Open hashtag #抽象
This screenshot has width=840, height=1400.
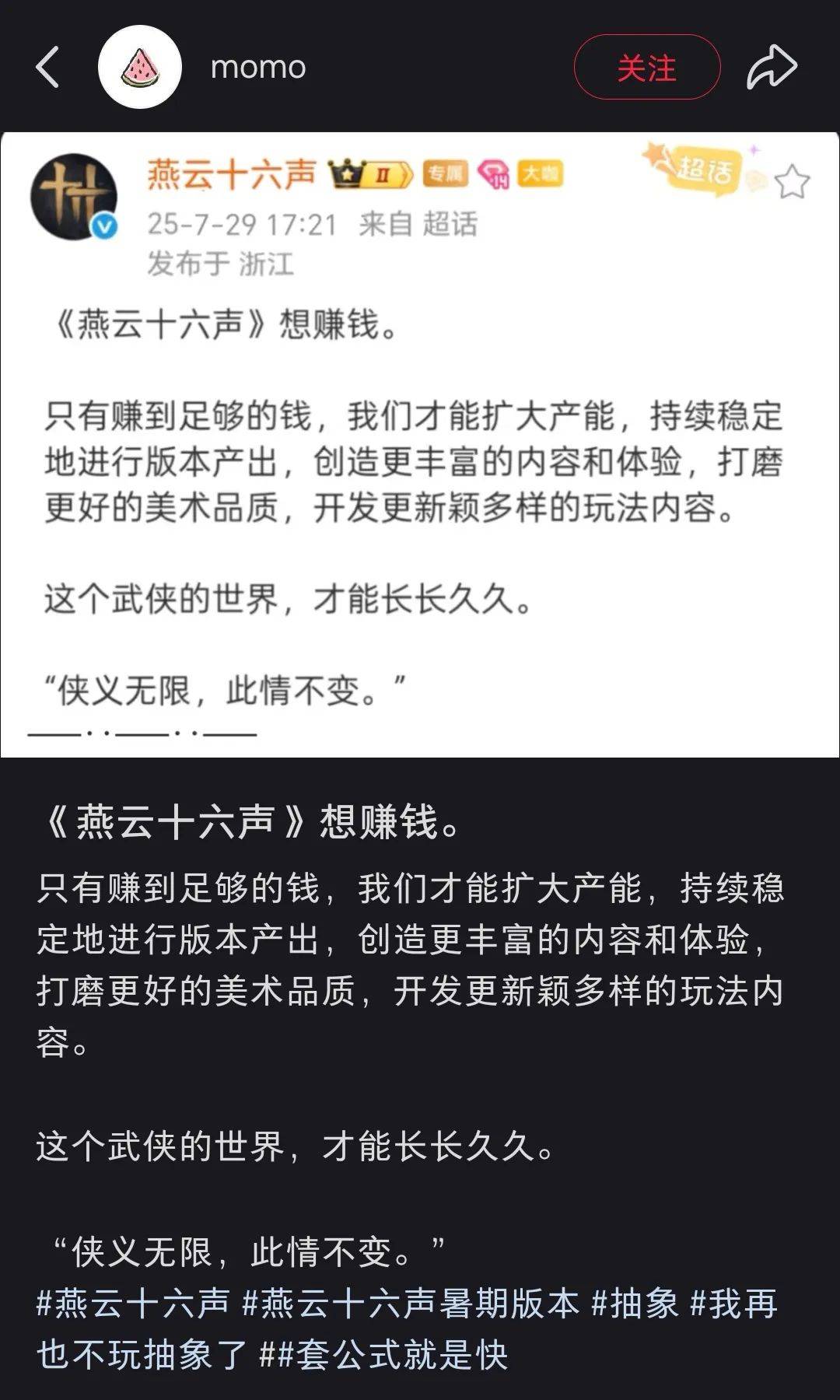635,1304
